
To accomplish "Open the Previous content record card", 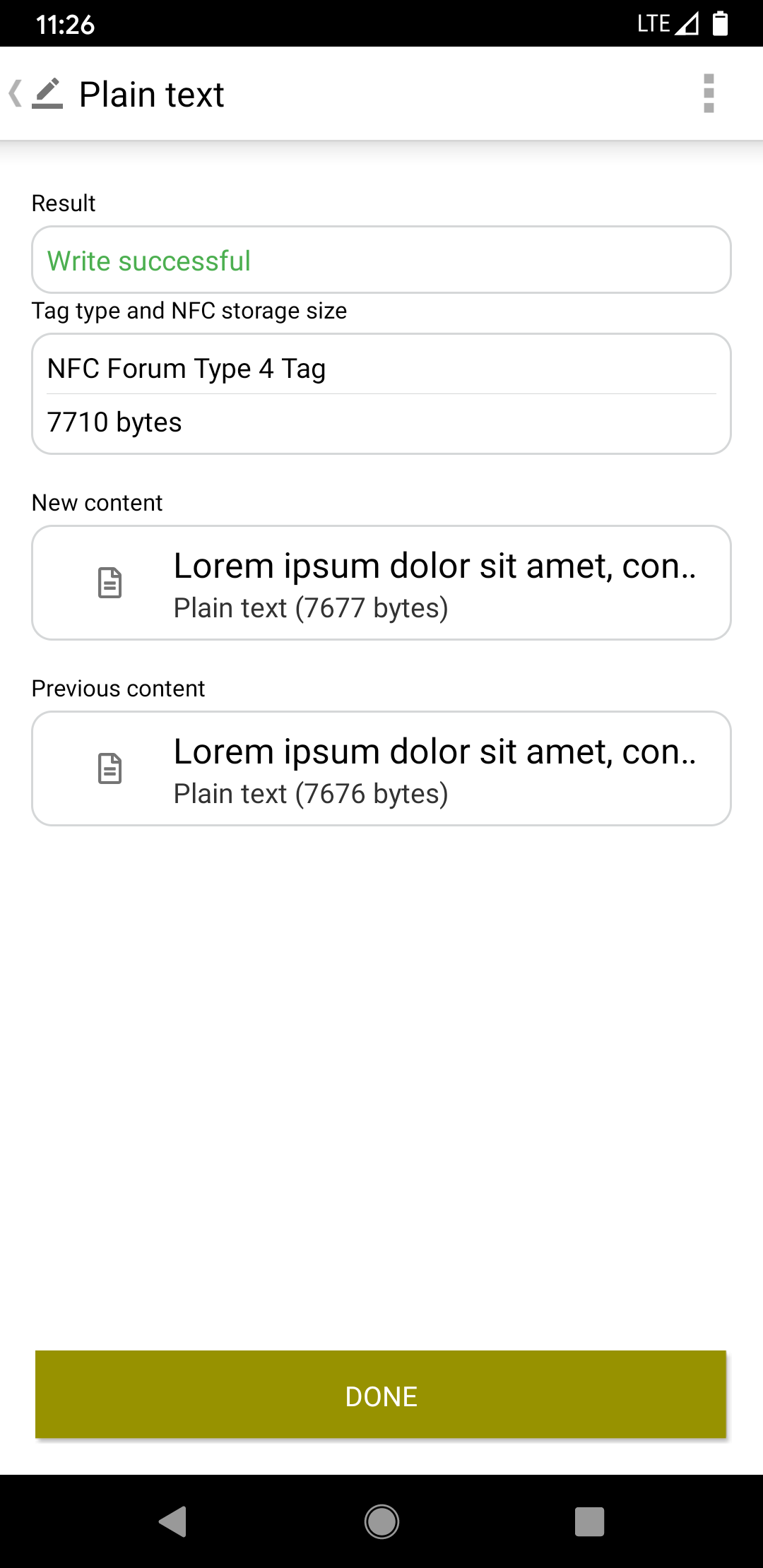I will [x=381, y=768].
